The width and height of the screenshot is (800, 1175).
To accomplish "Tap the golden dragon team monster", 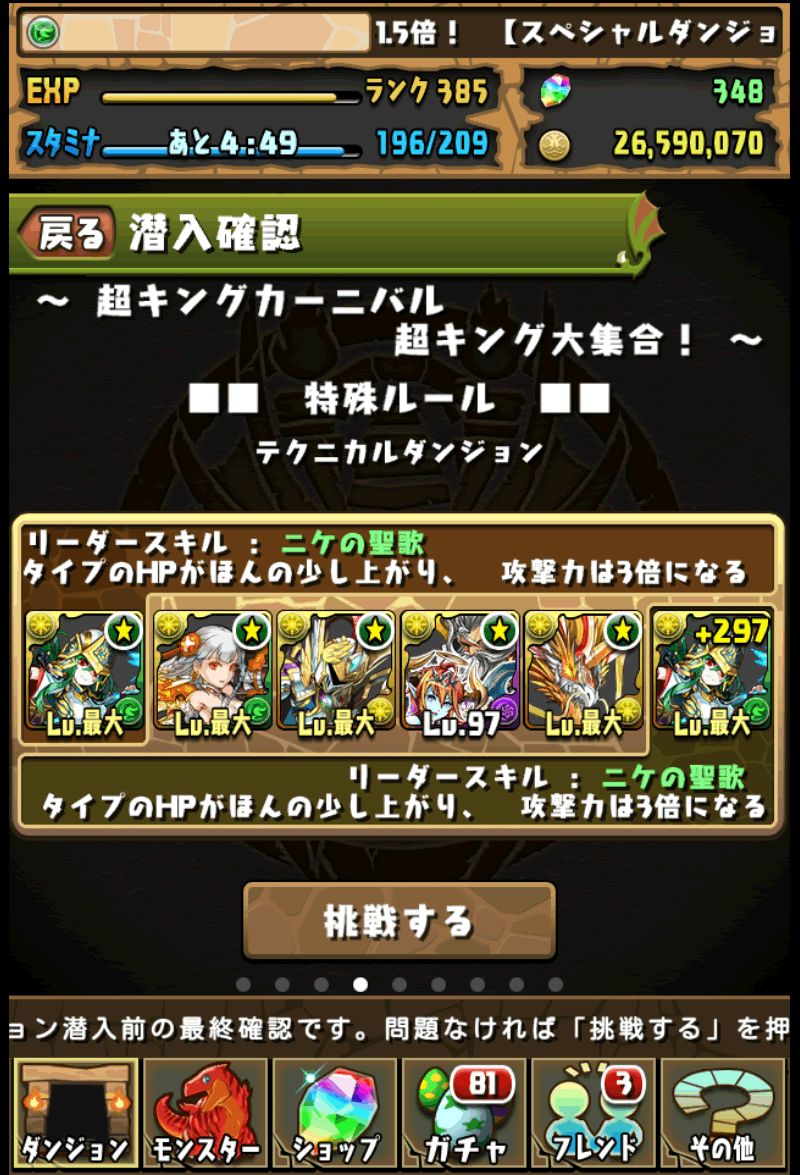I will pyautogui.click(x=584, y=675).
